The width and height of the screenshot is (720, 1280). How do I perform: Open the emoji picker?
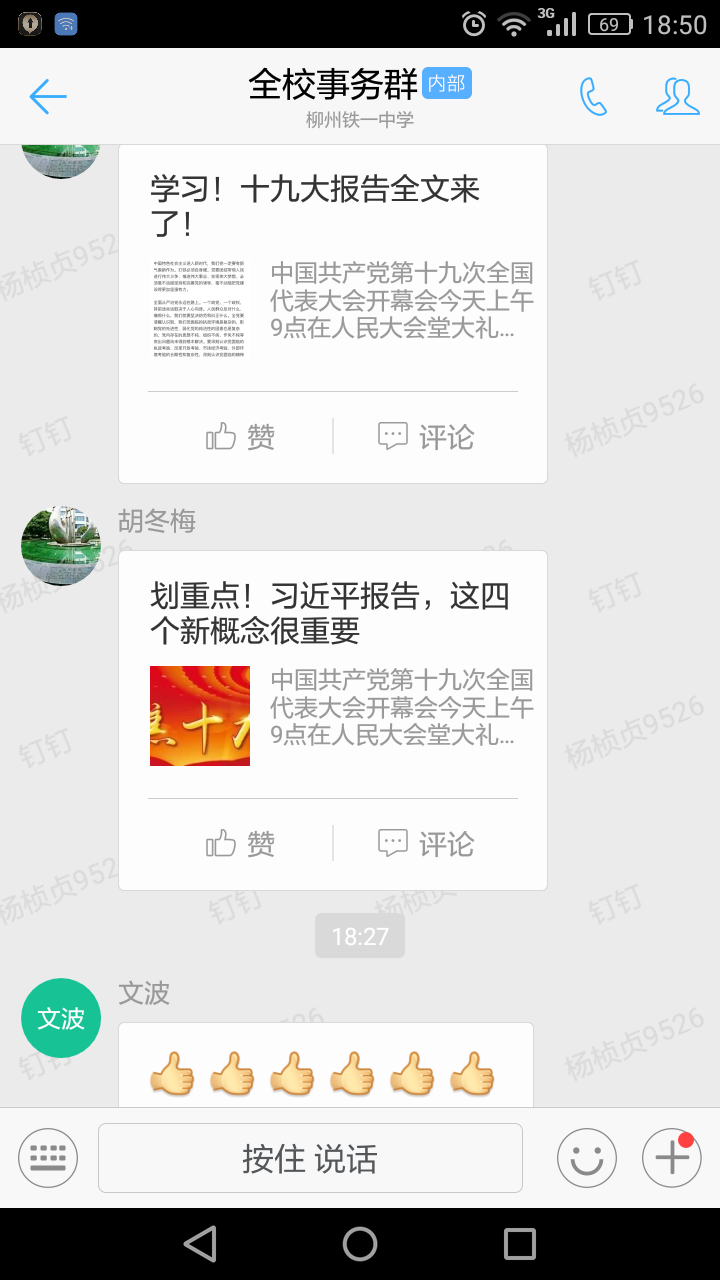[x=587, y=1158]
